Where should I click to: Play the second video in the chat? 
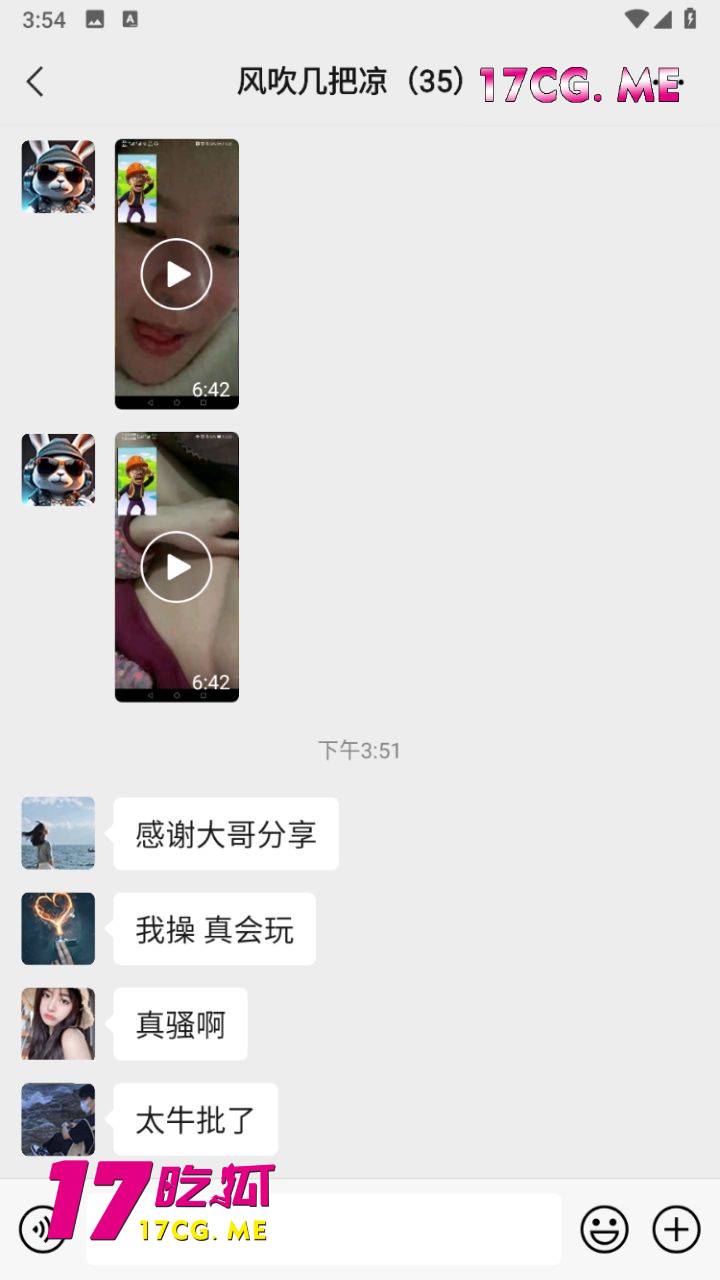click(x=177, y=566)
